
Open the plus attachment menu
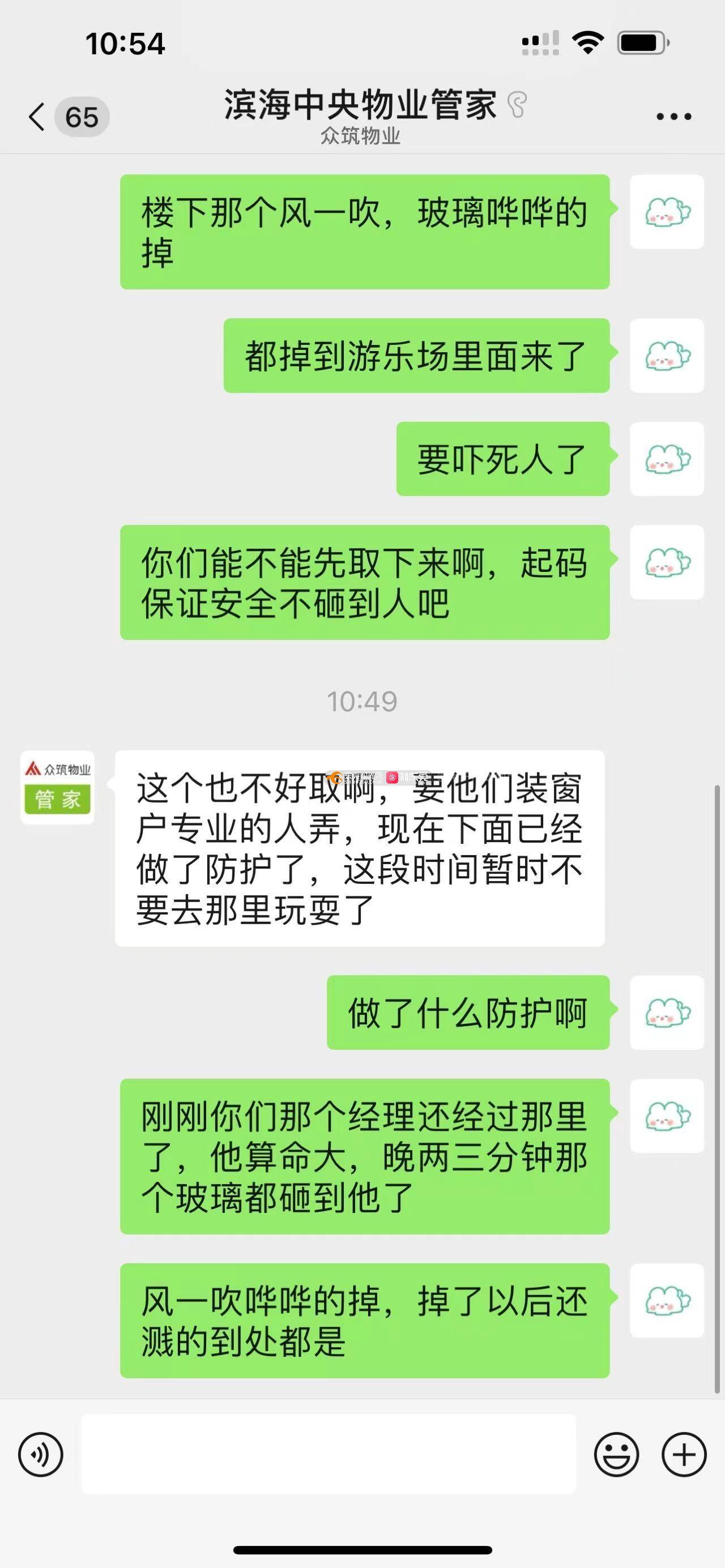684,1454
